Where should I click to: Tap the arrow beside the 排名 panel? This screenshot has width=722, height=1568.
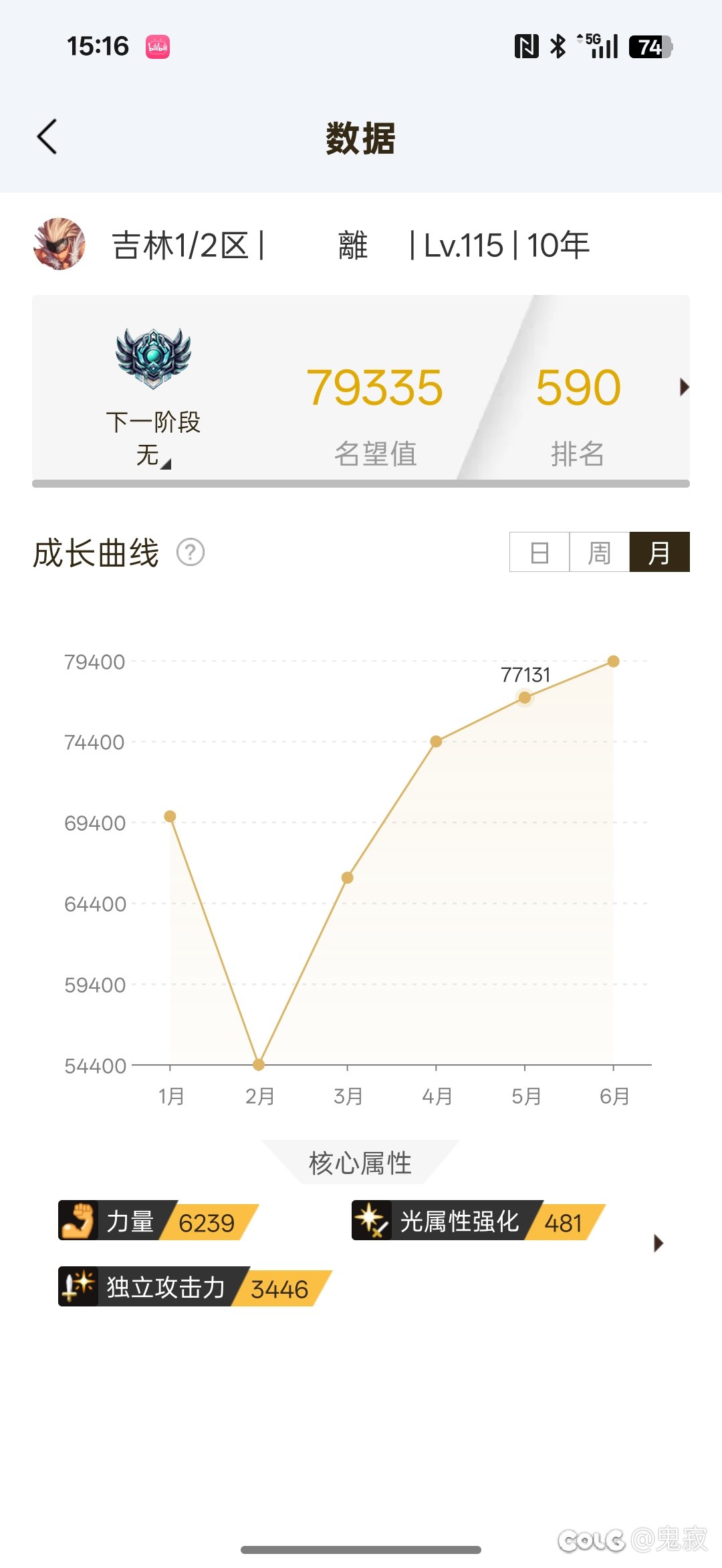click(x=684, y=387)
